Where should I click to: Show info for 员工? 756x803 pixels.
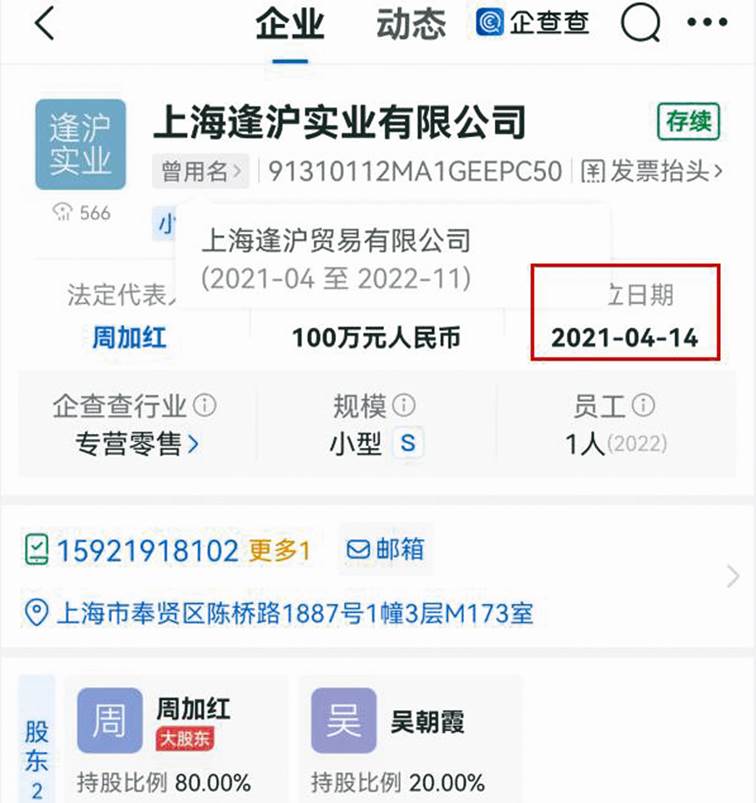(x=644, y=406)
